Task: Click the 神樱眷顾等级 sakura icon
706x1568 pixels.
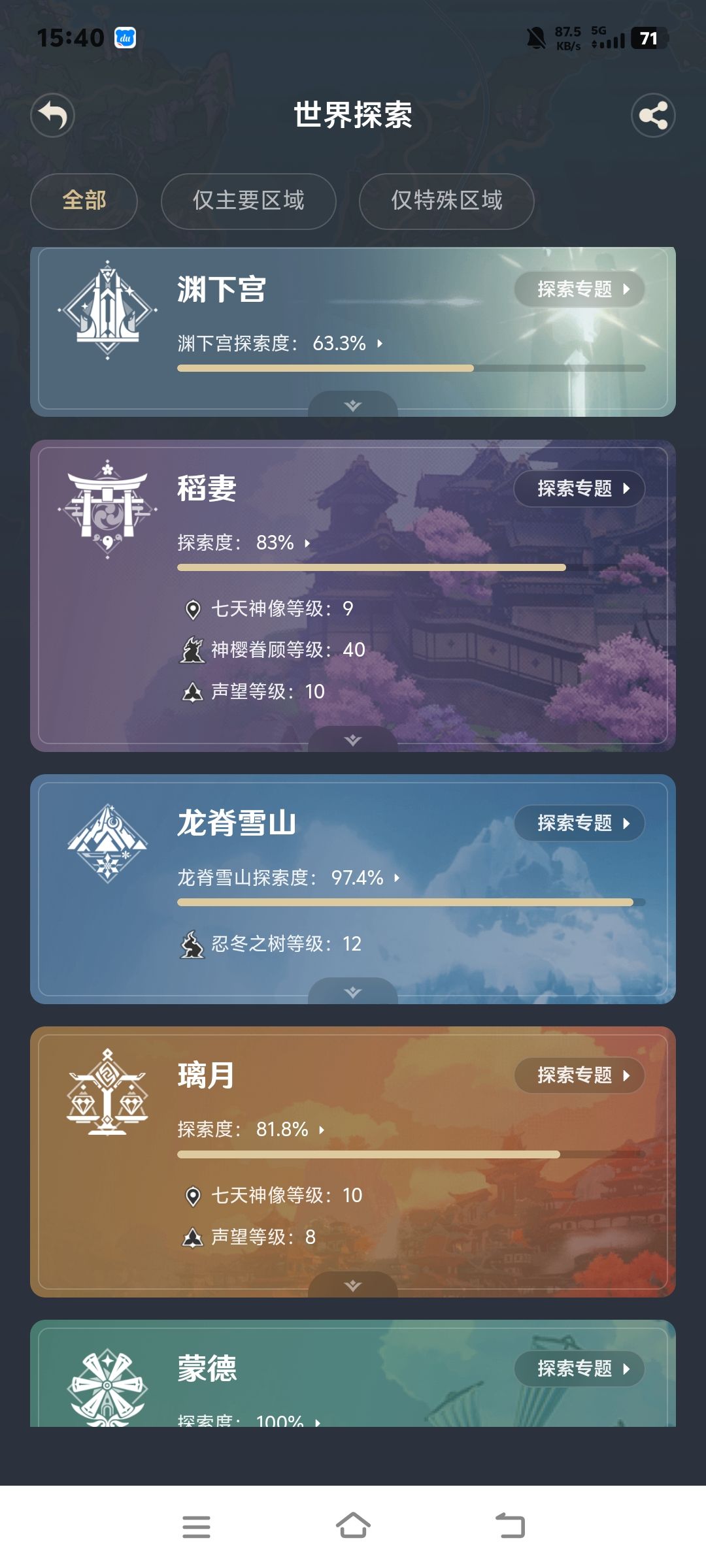Action: pyautogui.click(x=192, y=649)
